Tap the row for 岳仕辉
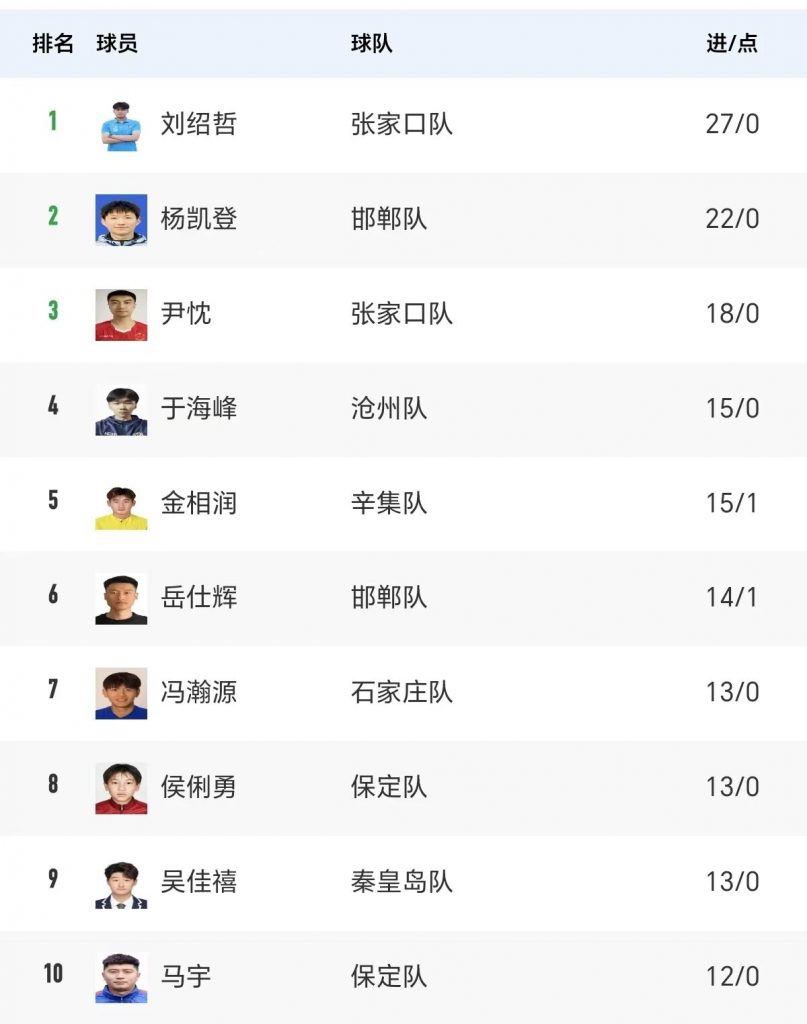The image size is (807, 1024). coord(199,598)
